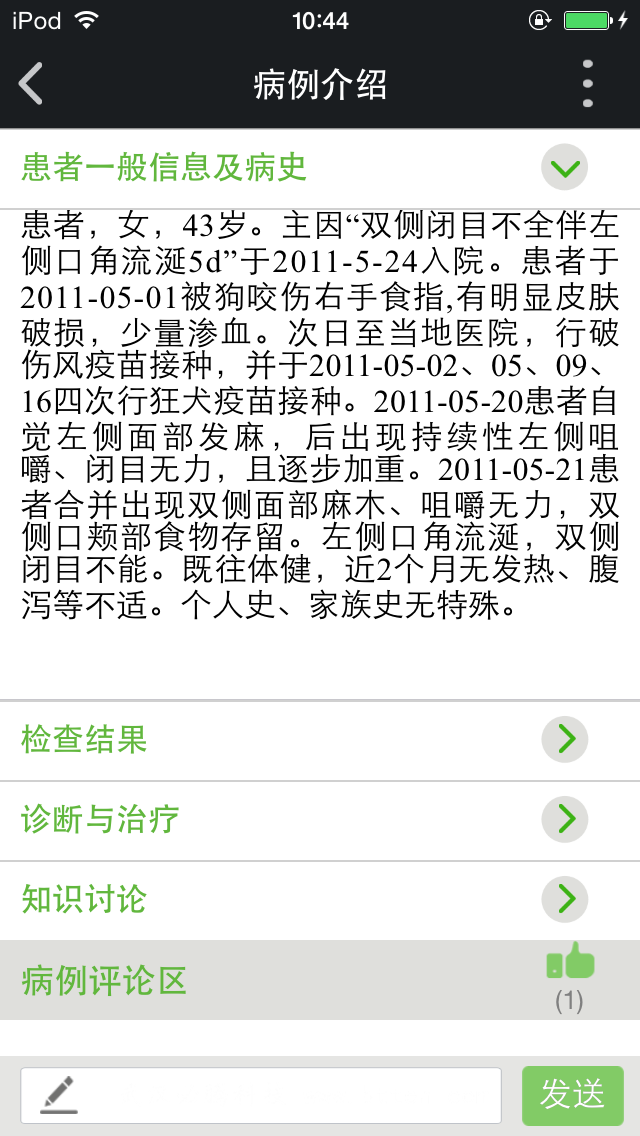Viewport: 640px width, 1136px height.
Task: Like this case with the thumbs-up icon
Action: 570,961
